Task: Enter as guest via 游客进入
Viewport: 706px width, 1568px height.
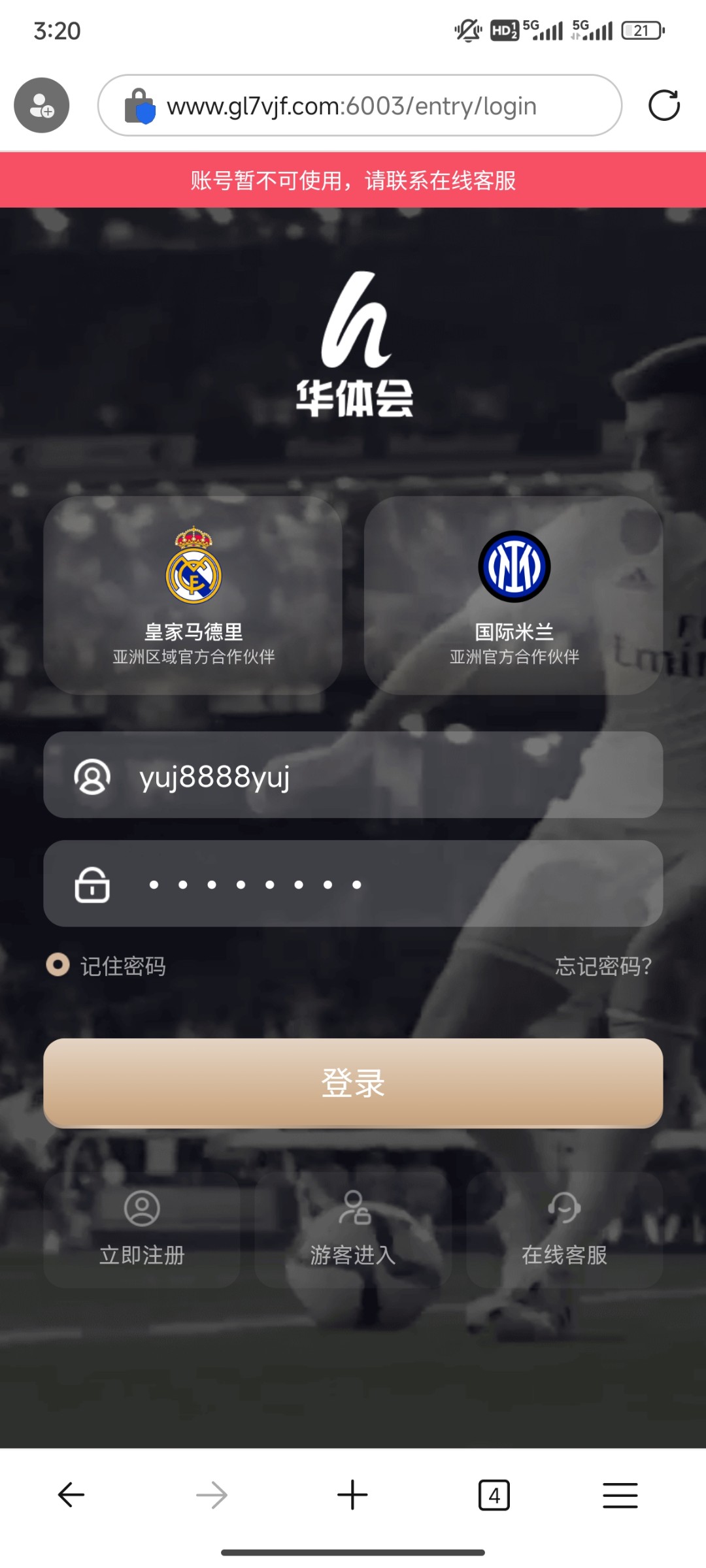Action: point(353,1230)
